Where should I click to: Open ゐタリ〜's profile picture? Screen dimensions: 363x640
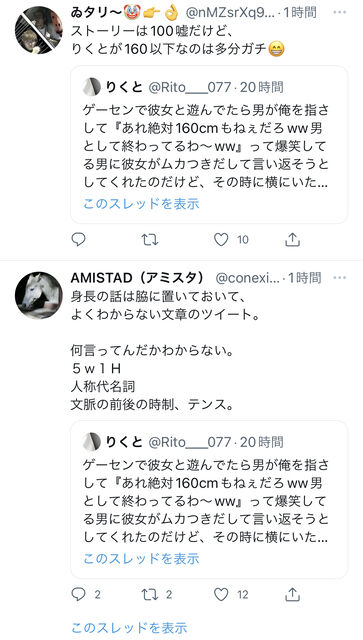(38, 30)
